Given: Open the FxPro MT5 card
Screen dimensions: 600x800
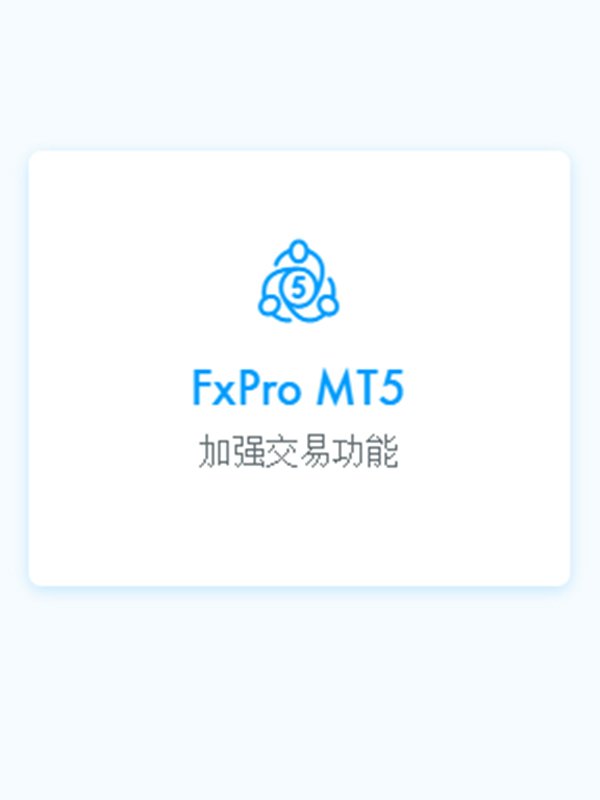Looking at the screenshot, I should [x=299, y=368].
